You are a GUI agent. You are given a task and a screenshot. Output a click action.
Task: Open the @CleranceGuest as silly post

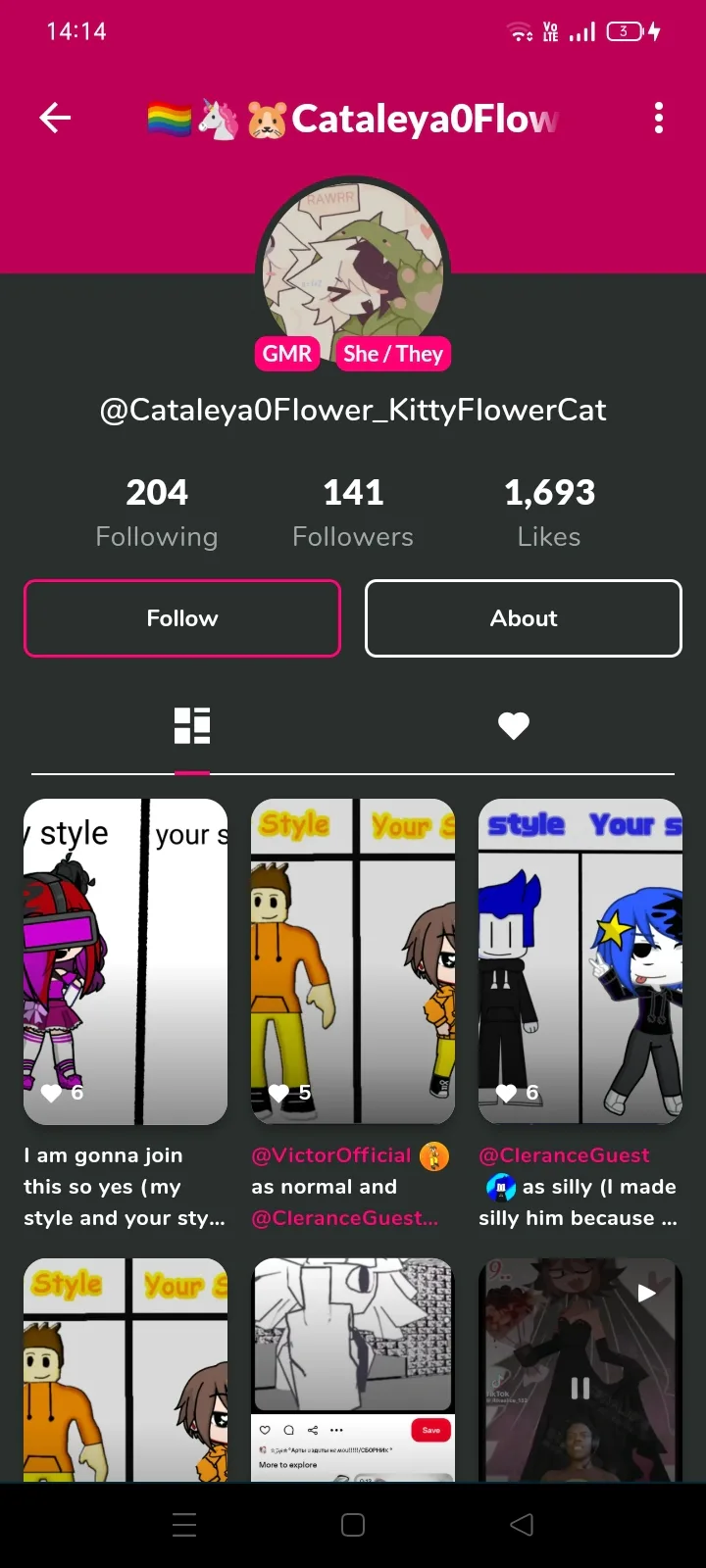[580, 960]
